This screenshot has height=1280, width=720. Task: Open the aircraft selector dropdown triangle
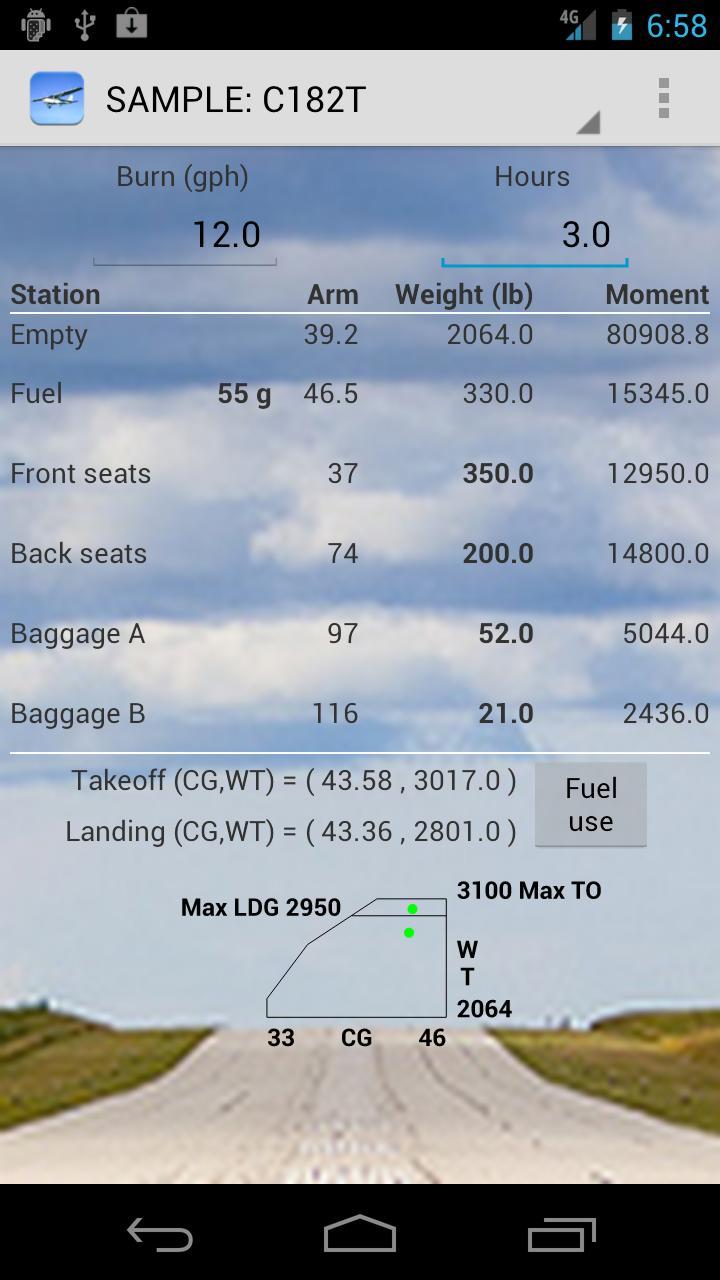click(x=589, y=120)
